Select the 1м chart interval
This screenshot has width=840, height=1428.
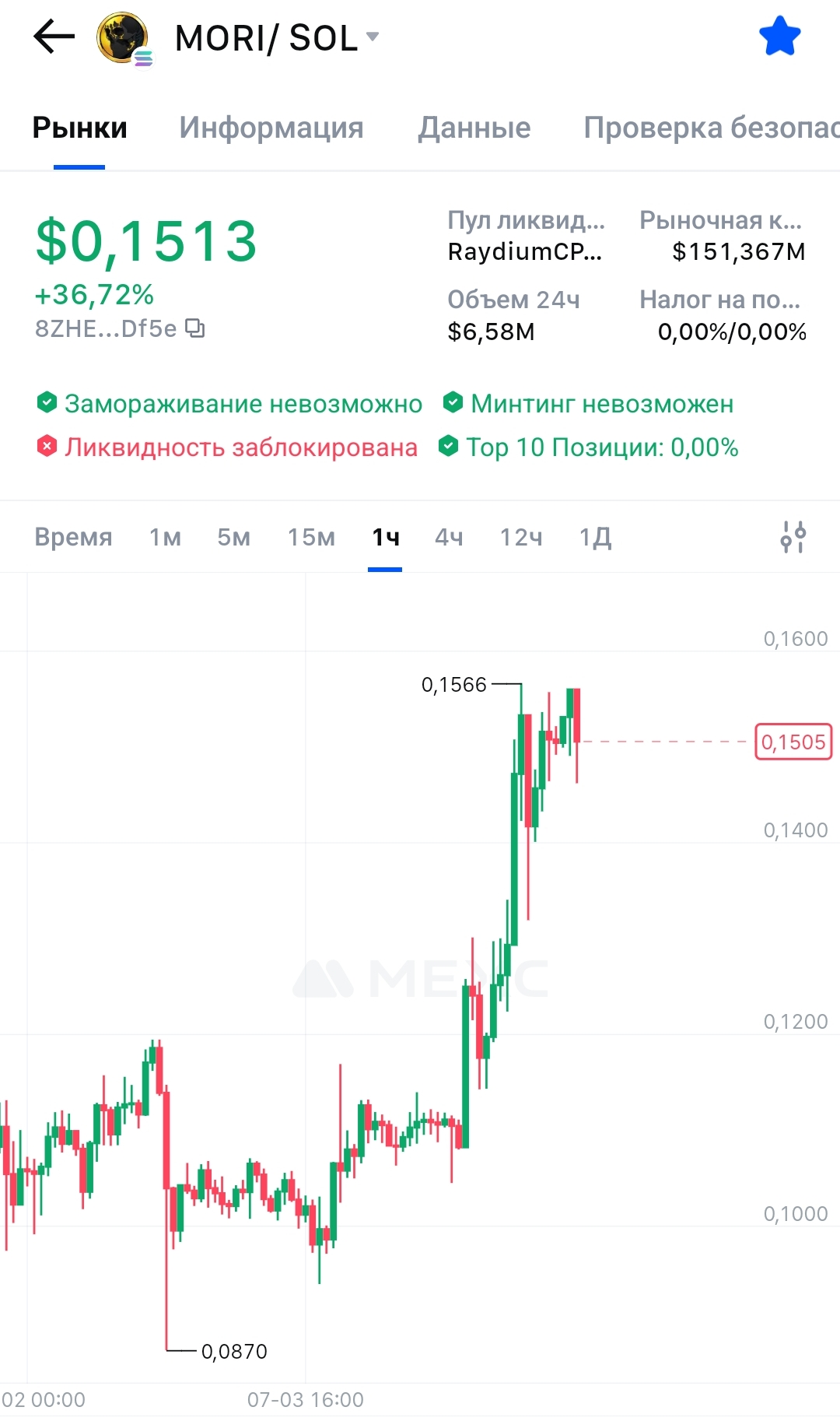click(165, 537)
